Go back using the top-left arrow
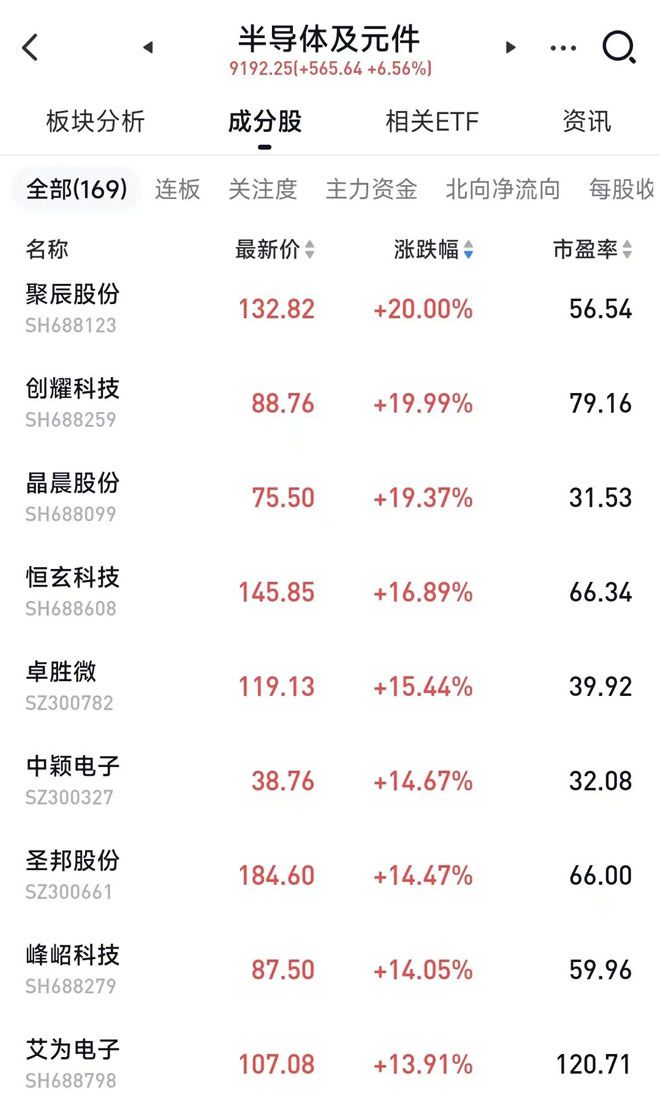The height and width of the screenshot is (1094, 660). 30,47
